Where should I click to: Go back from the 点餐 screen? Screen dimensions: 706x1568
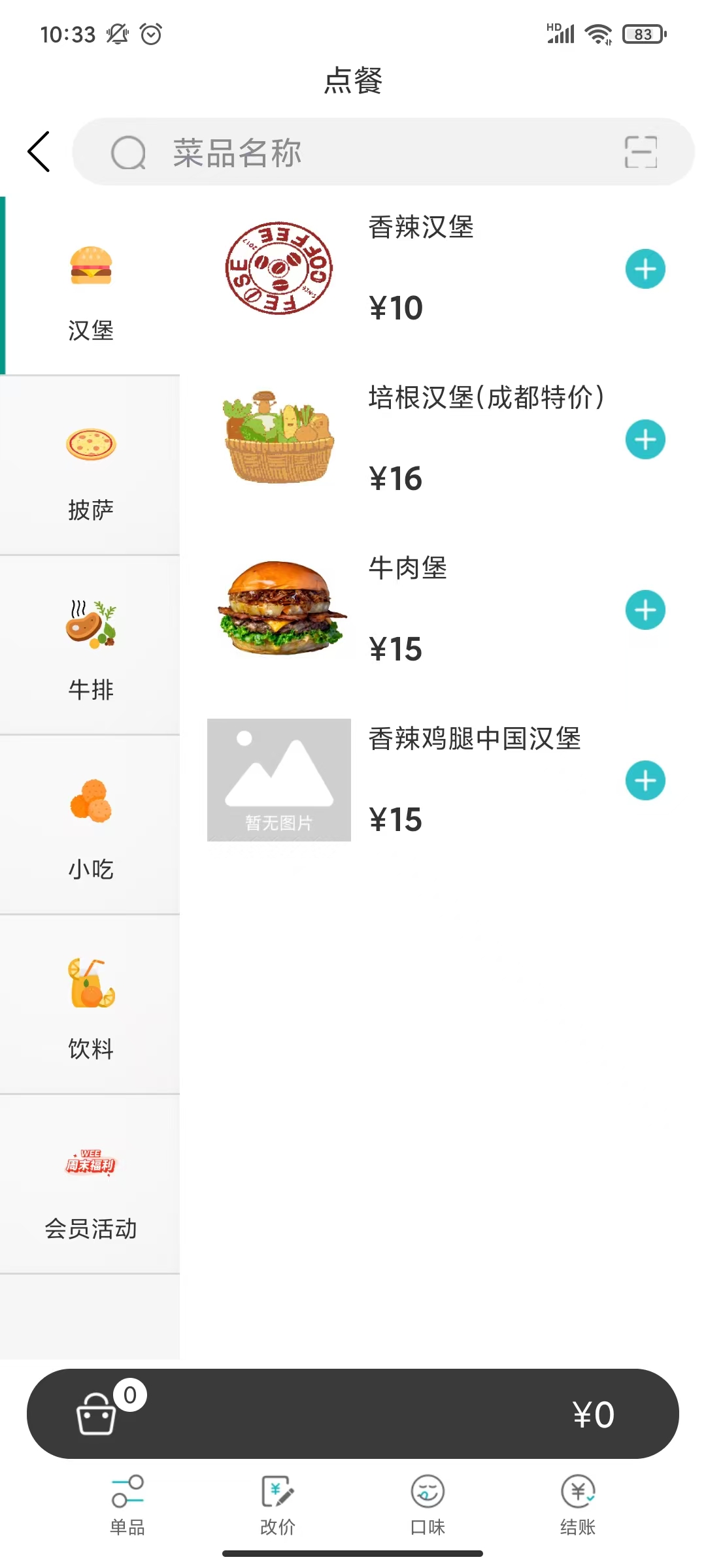point(39,152)
